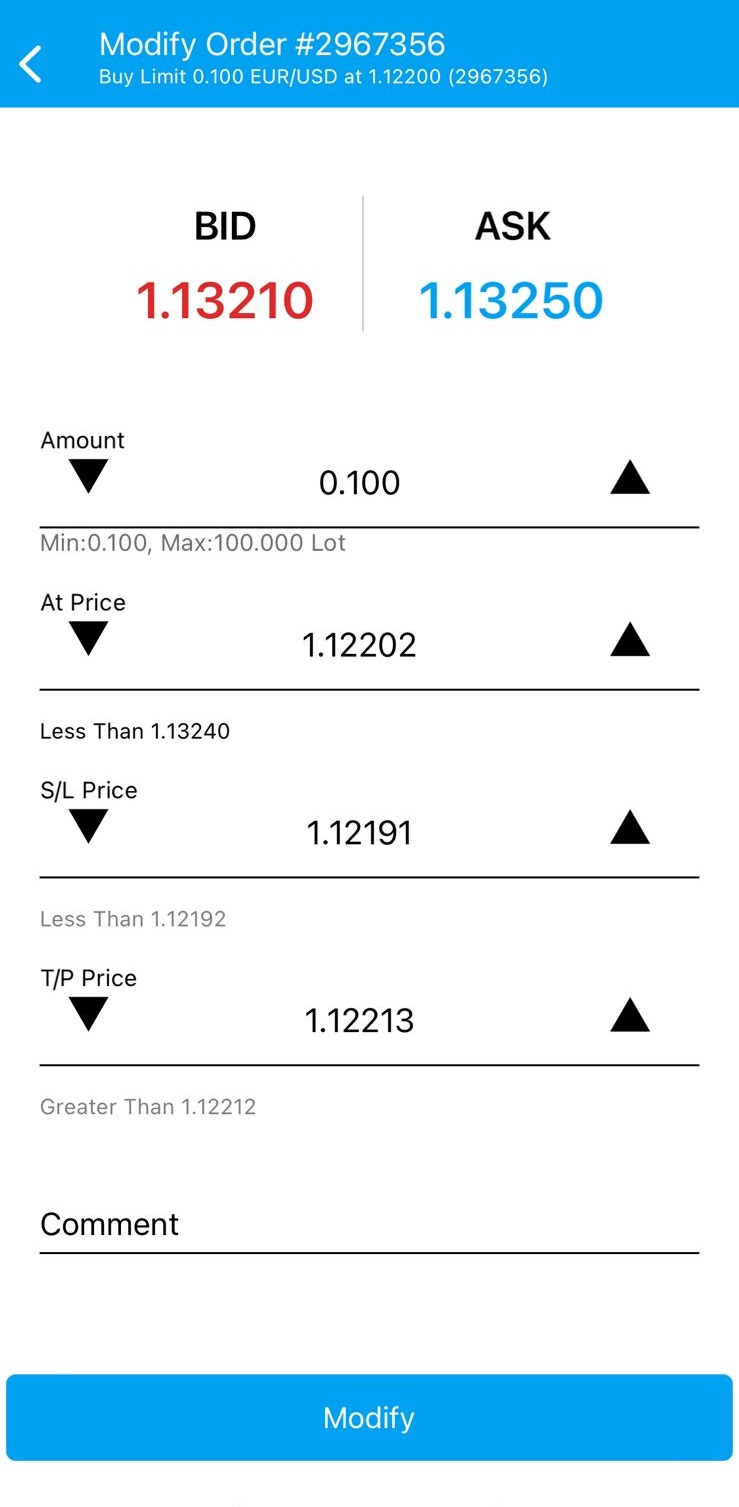Decrease the Amount value
739x1507 pixels.
pos(88,477)
